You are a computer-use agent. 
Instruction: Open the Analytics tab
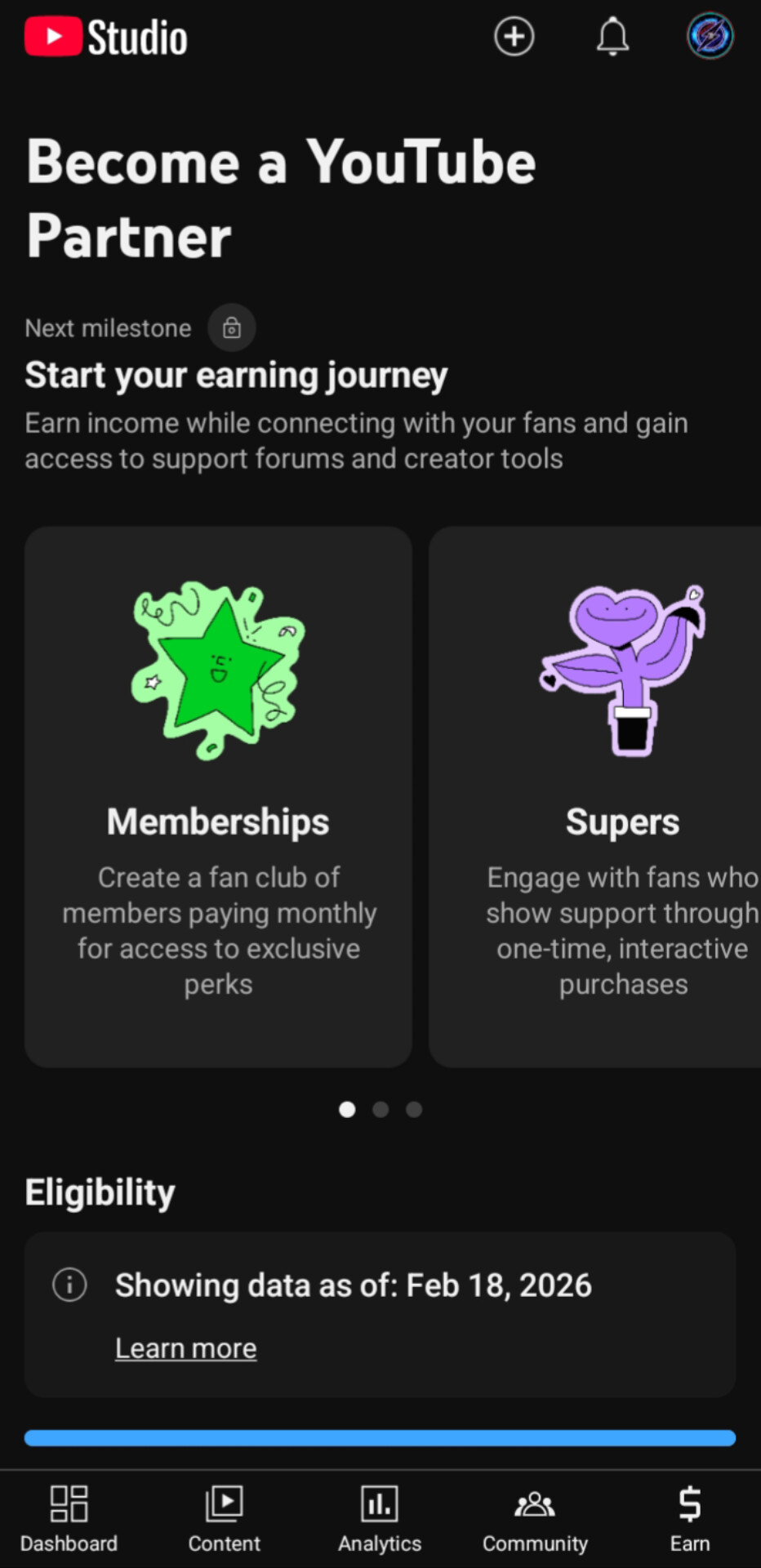click(380, 1519)
